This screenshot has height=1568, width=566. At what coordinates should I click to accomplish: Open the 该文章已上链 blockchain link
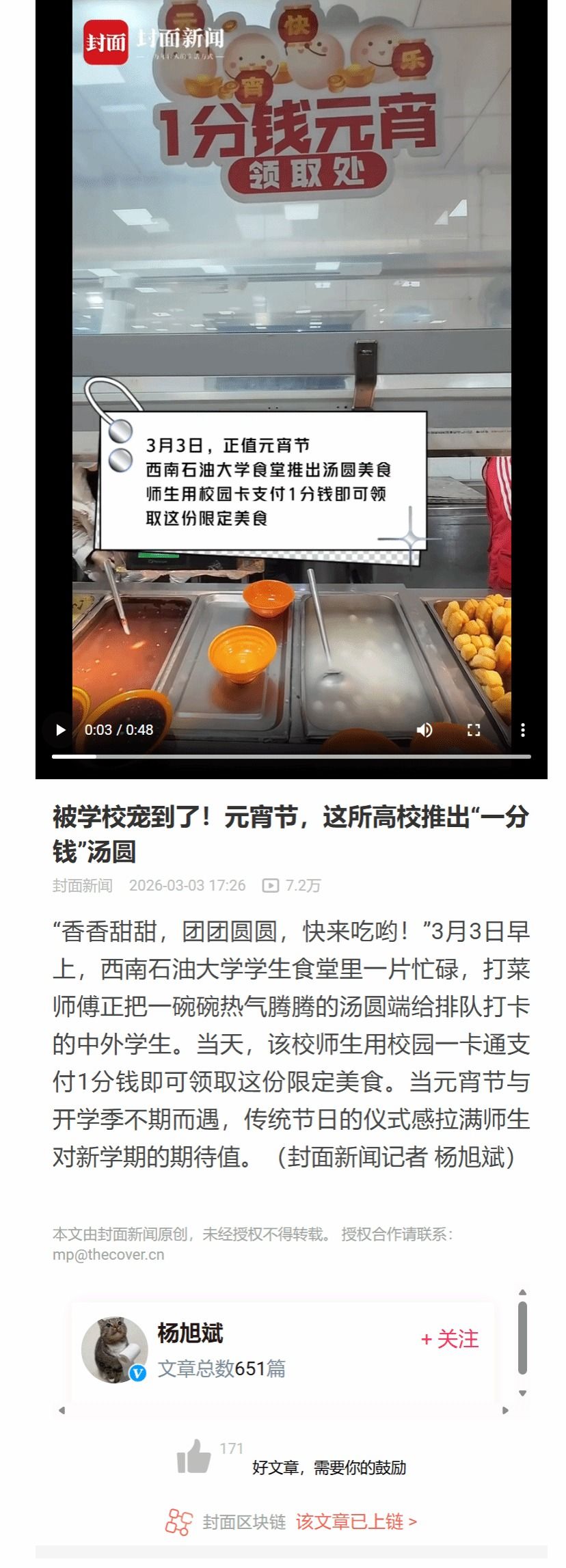point(355,1522)
